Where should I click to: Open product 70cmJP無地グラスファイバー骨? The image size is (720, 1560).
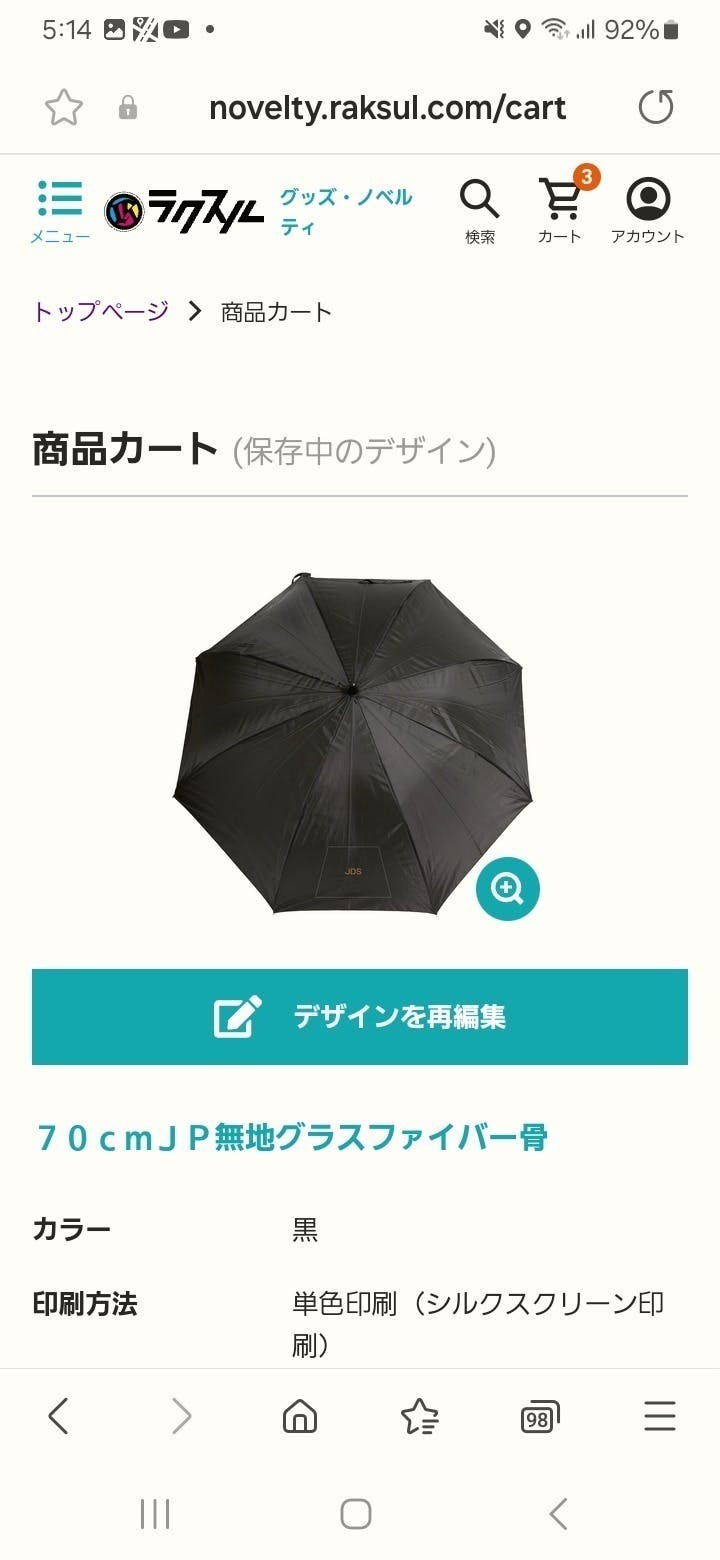(x=291, y=1138)
